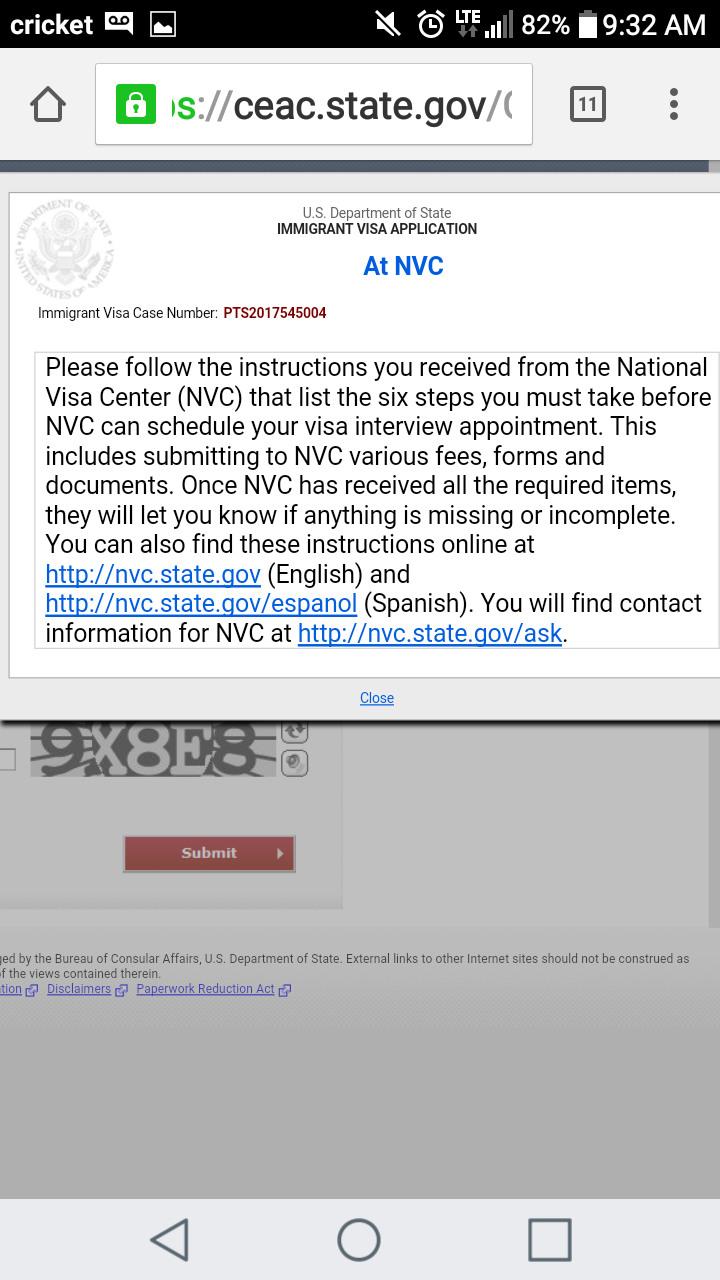Open the nvc.state.gov English link

pyautogui.click(x=153, y=575)
